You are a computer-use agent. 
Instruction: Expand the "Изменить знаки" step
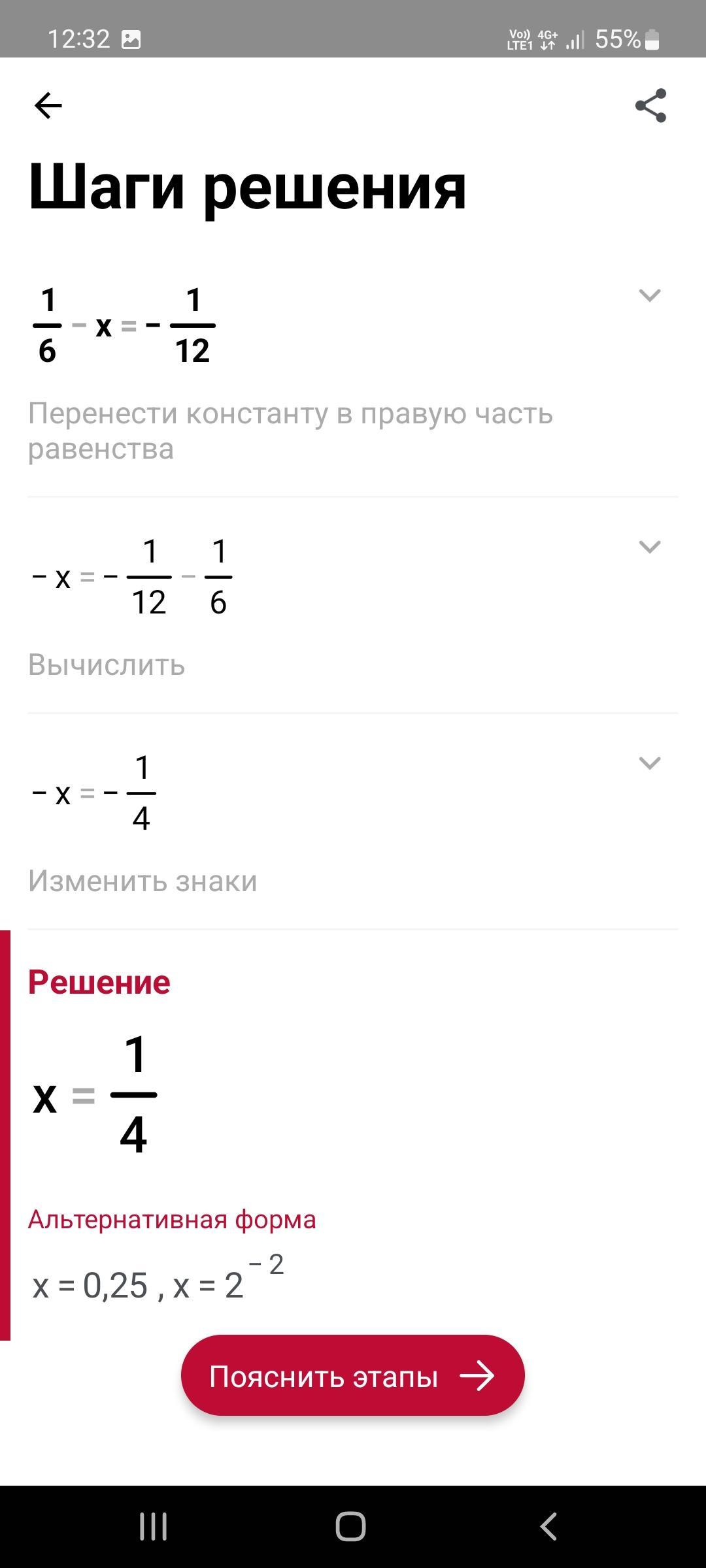click(x=649, y=762)
